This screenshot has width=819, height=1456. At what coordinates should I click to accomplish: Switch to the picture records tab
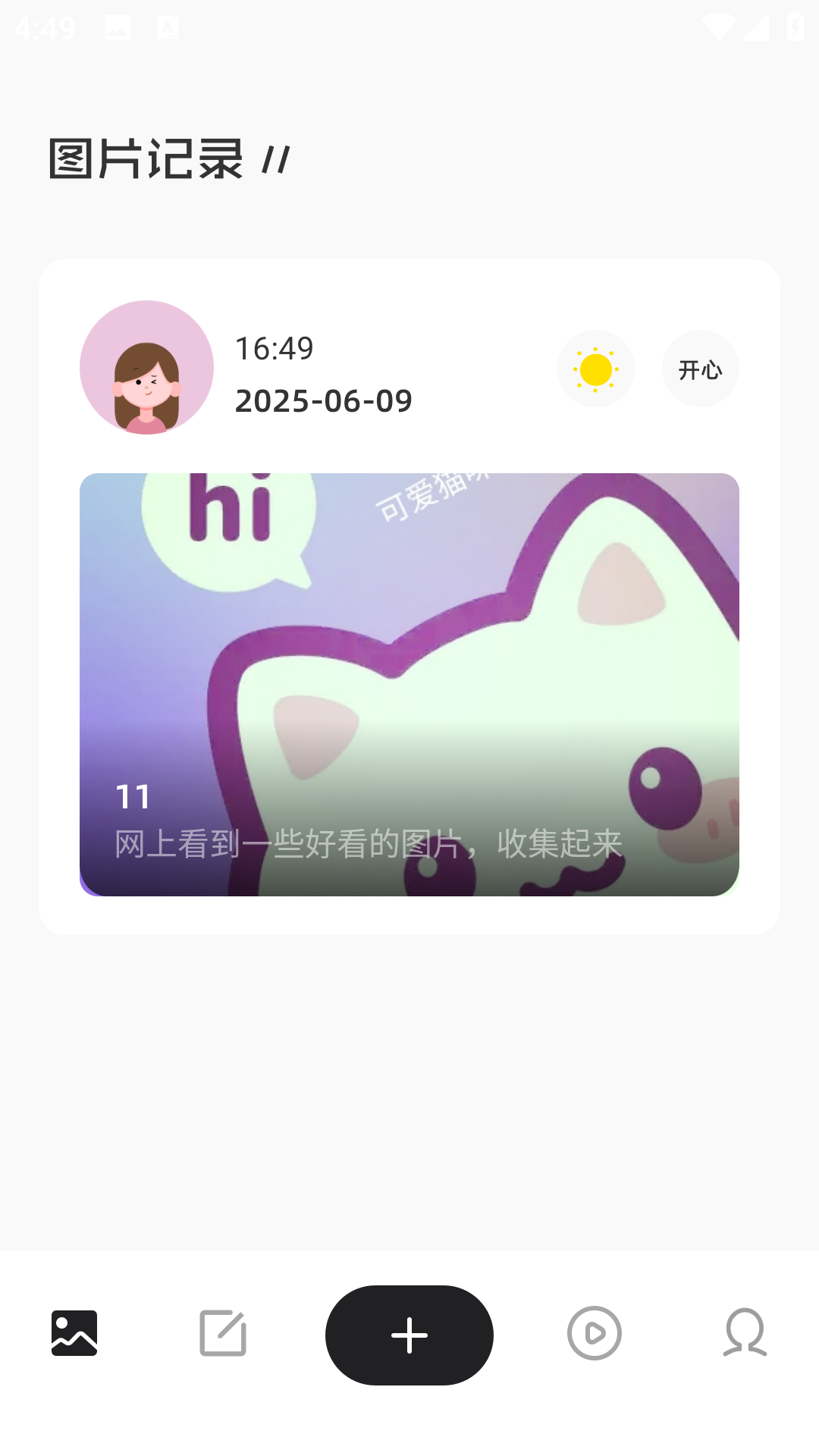coord(74,1333)
